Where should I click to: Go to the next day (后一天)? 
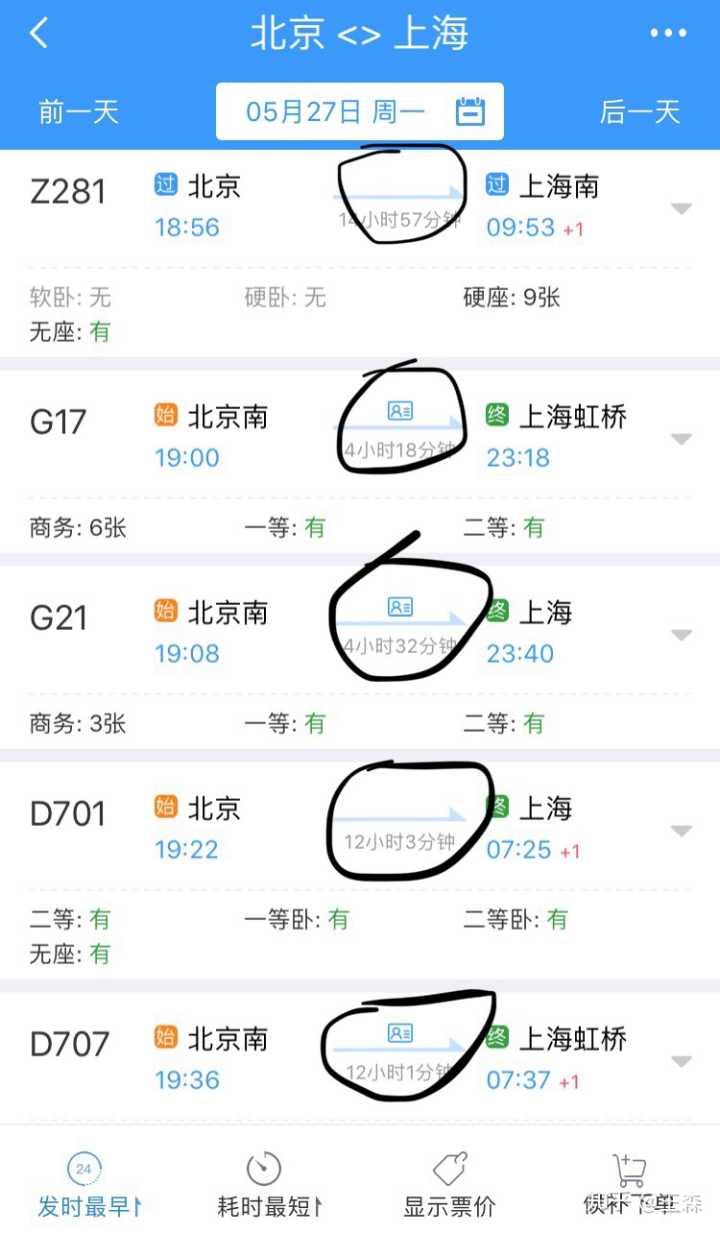pyautogui.click(x=640, y=111)
